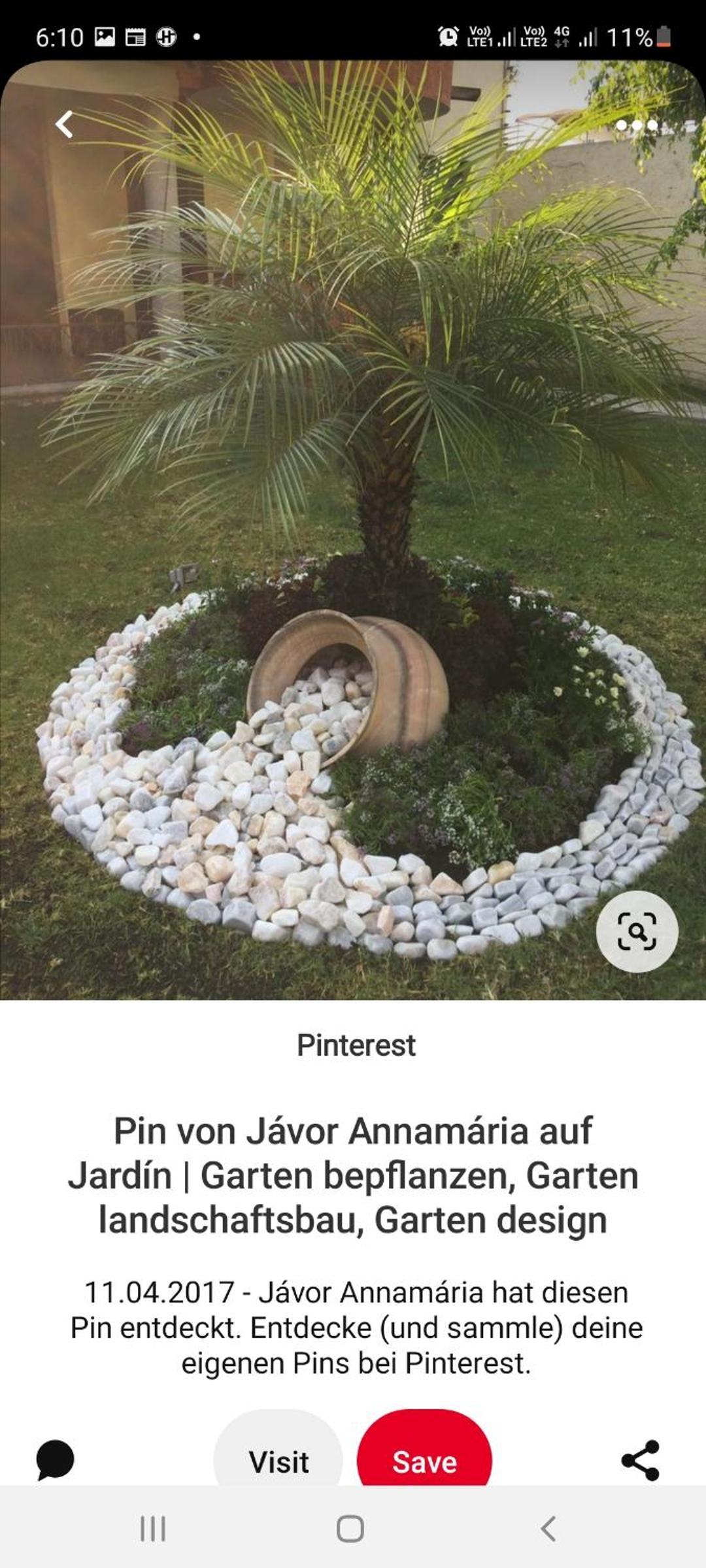The image size is (706, 1568).
Task: Open visual search lens on the pin
Action: tap(637, 931)
